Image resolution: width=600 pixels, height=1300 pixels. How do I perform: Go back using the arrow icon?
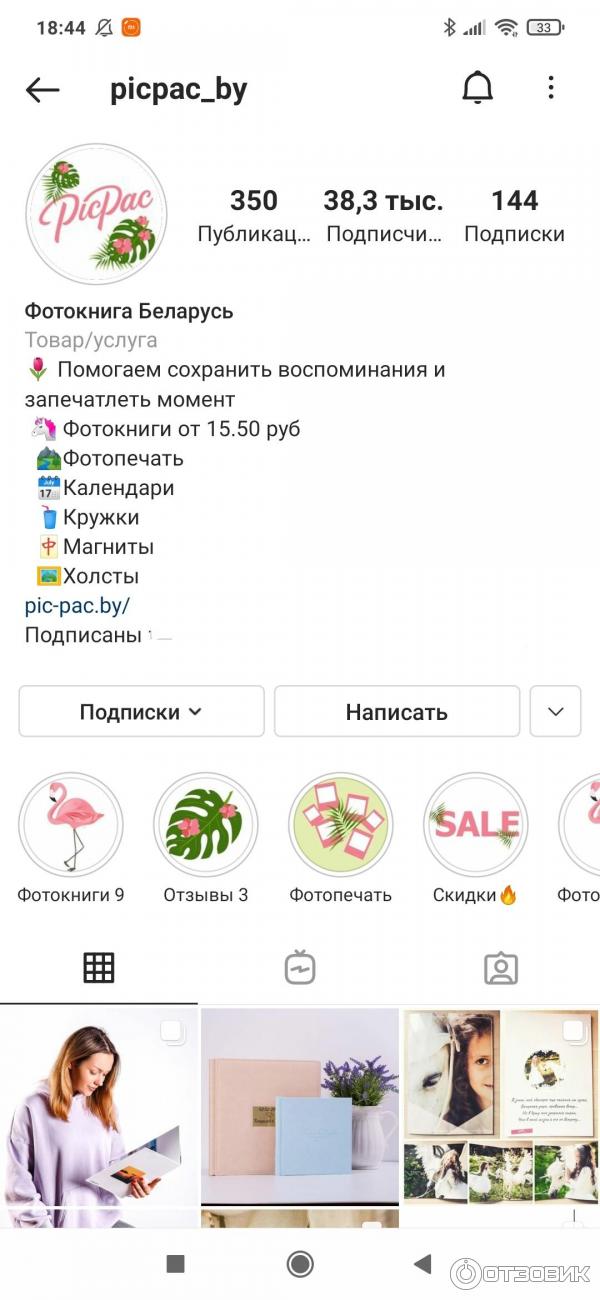point(42,90)
